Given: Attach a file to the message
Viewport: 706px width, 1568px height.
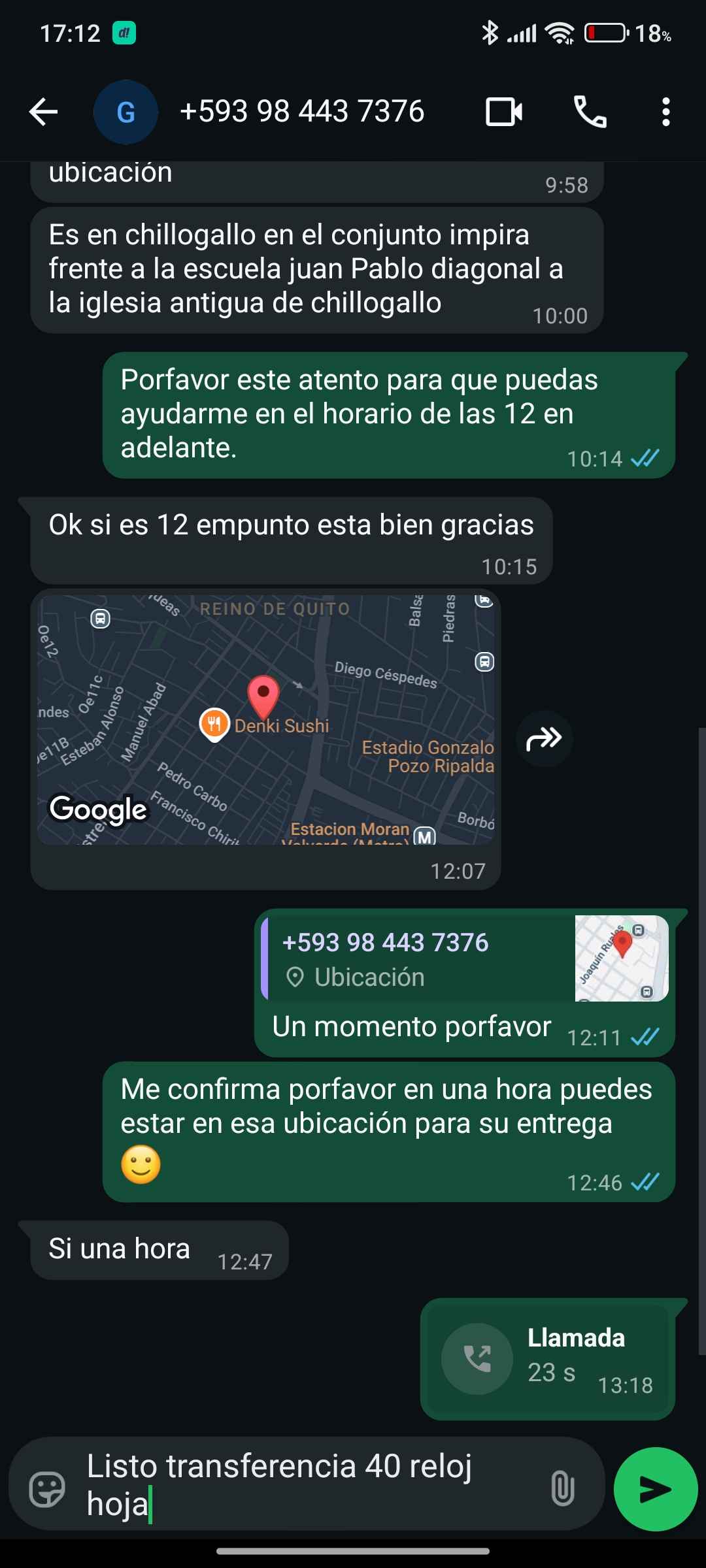Looking at the screenshot, I should tap(562, 1490).
